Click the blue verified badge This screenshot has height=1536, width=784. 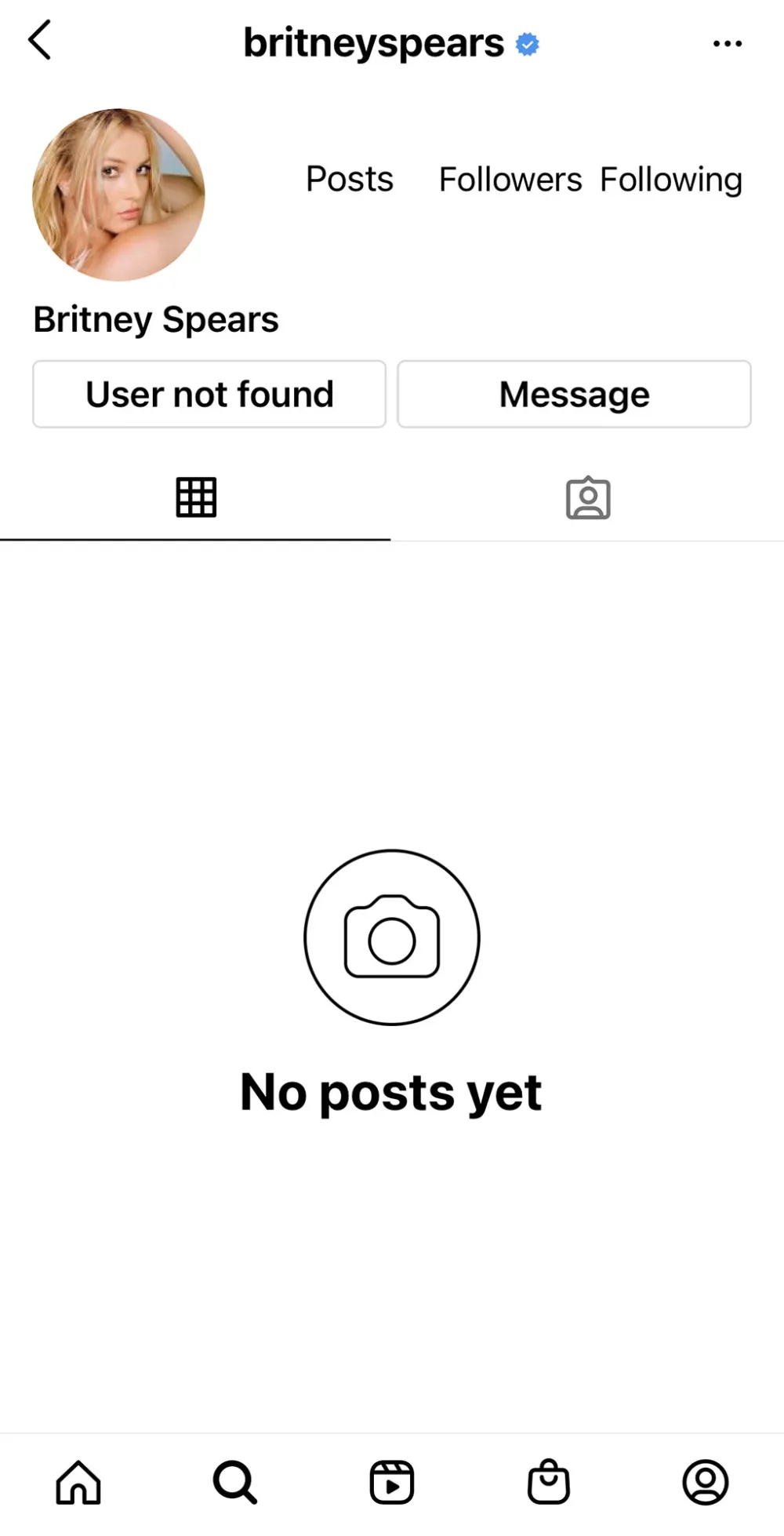pos(527,45)
